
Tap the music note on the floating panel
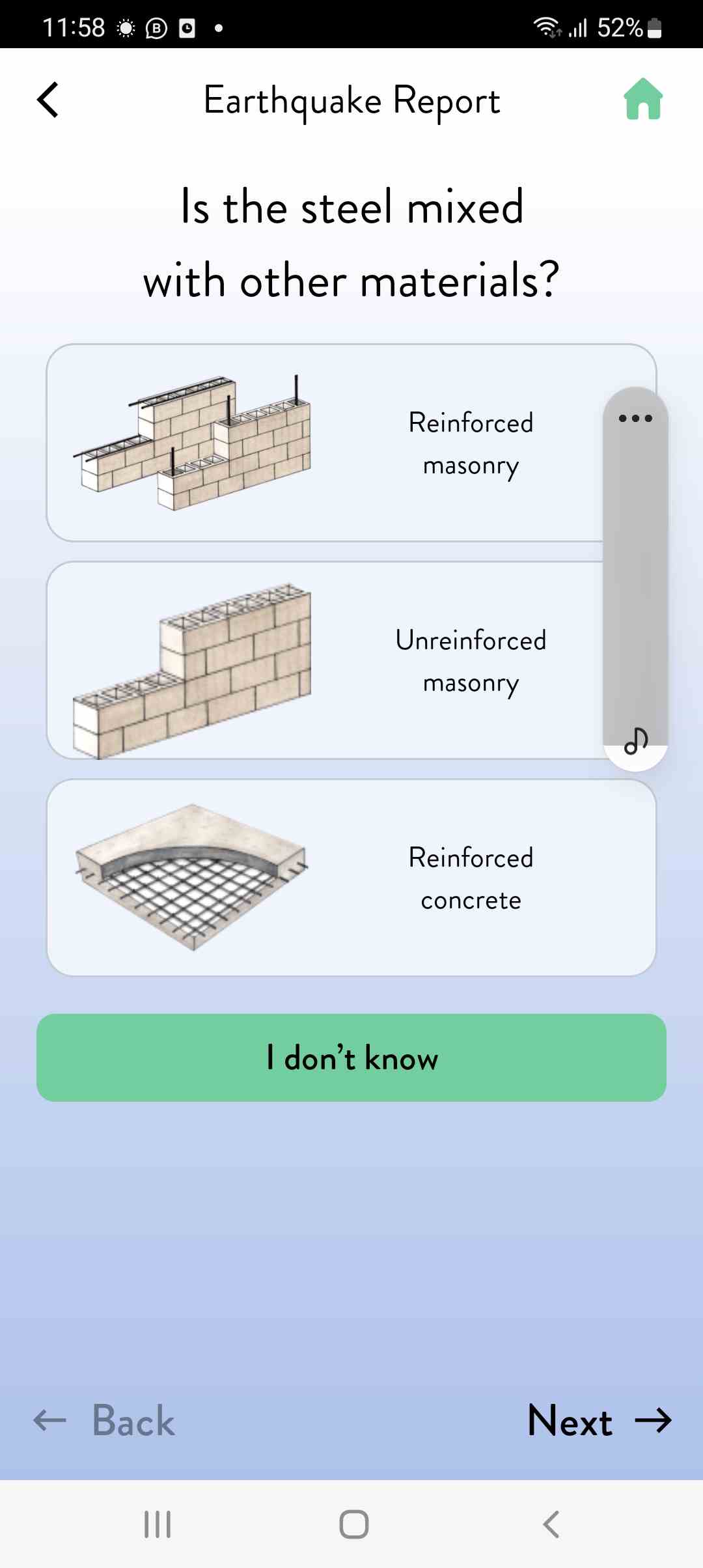pyautogui.click(x=636, y=741)
